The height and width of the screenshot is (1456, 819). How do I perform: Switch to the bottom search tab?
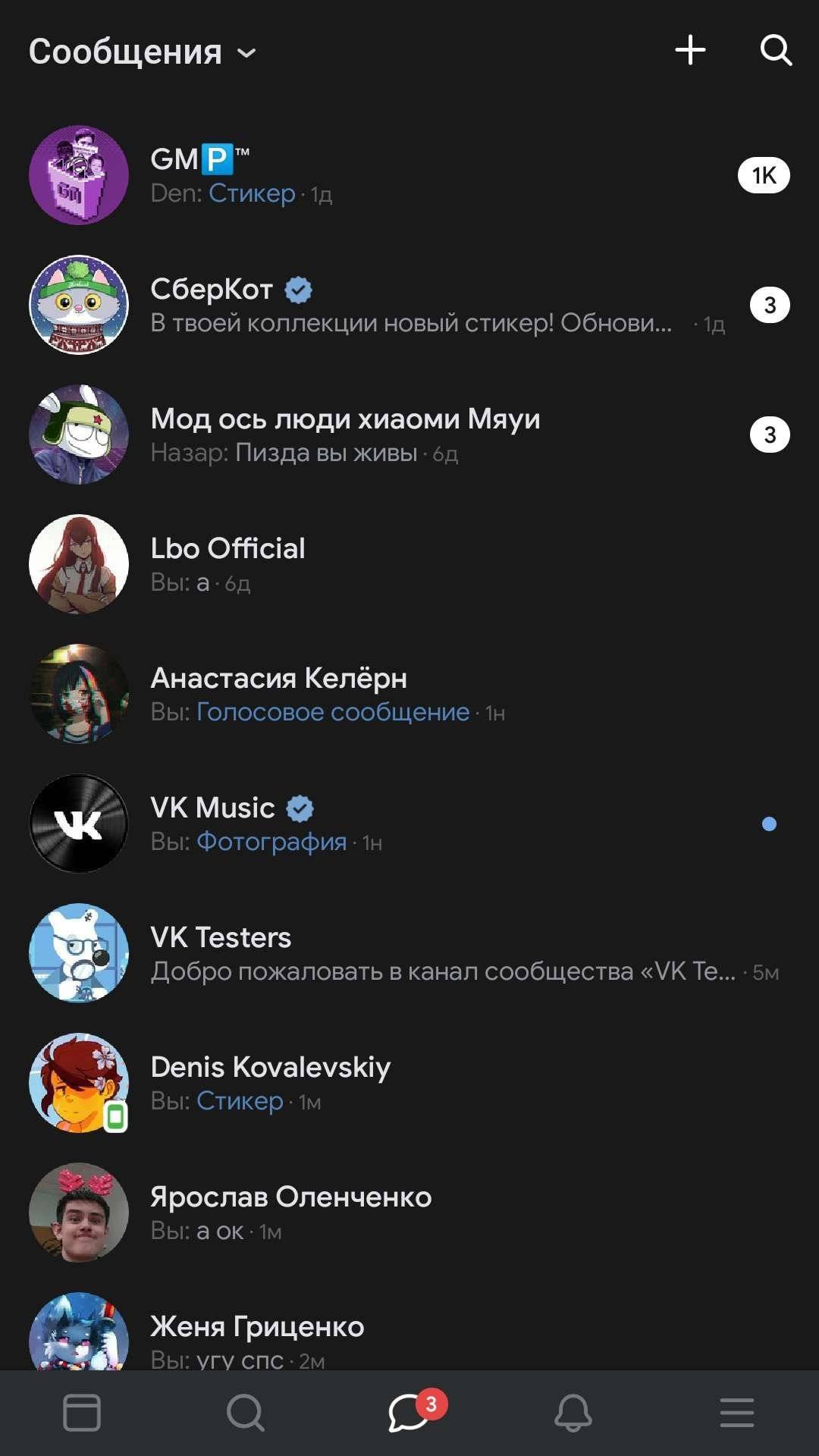[246, 1413]
